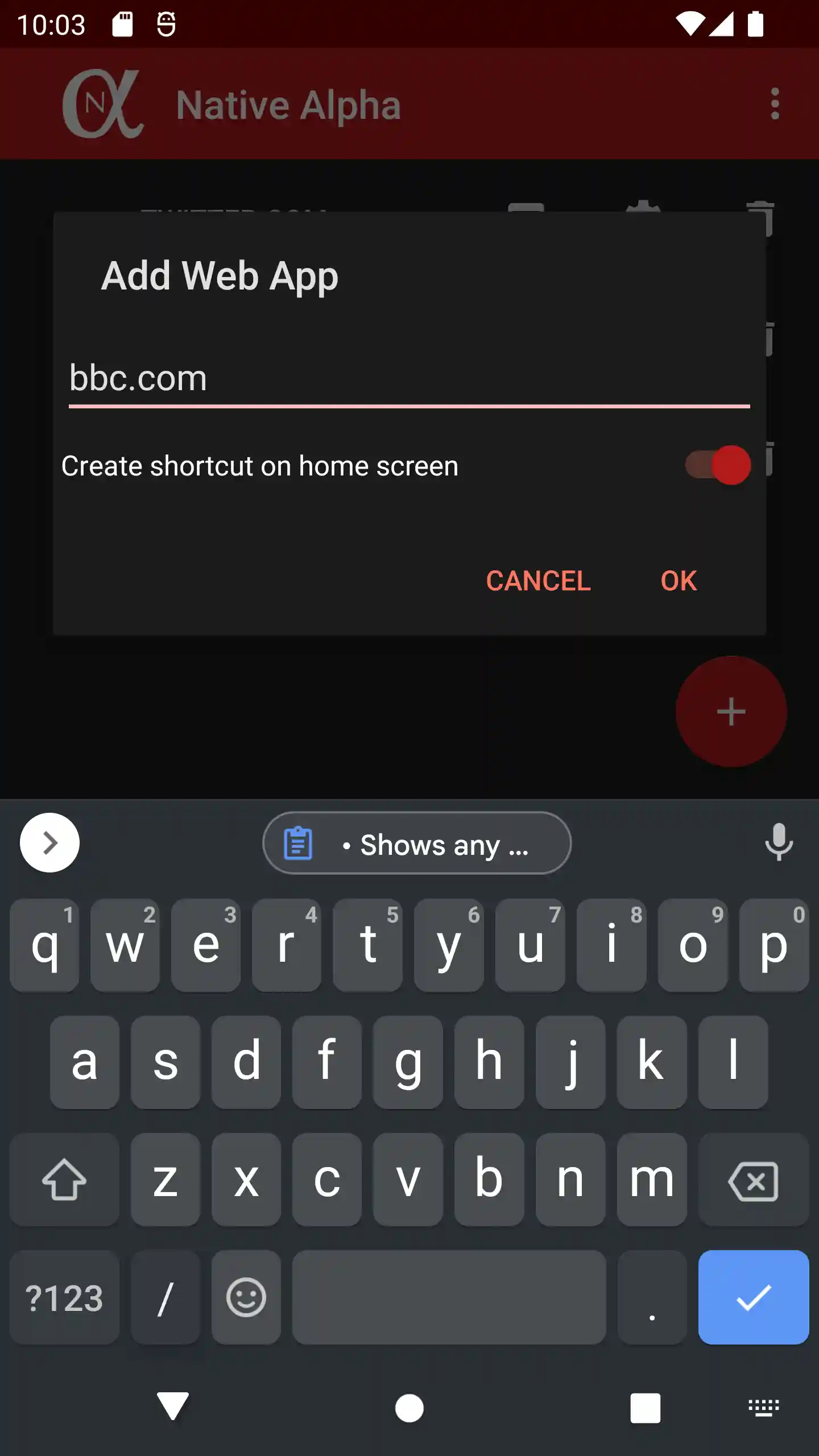Tap the red plus floating action button
The image size is (819, 1456).
[x=731, y=712]
